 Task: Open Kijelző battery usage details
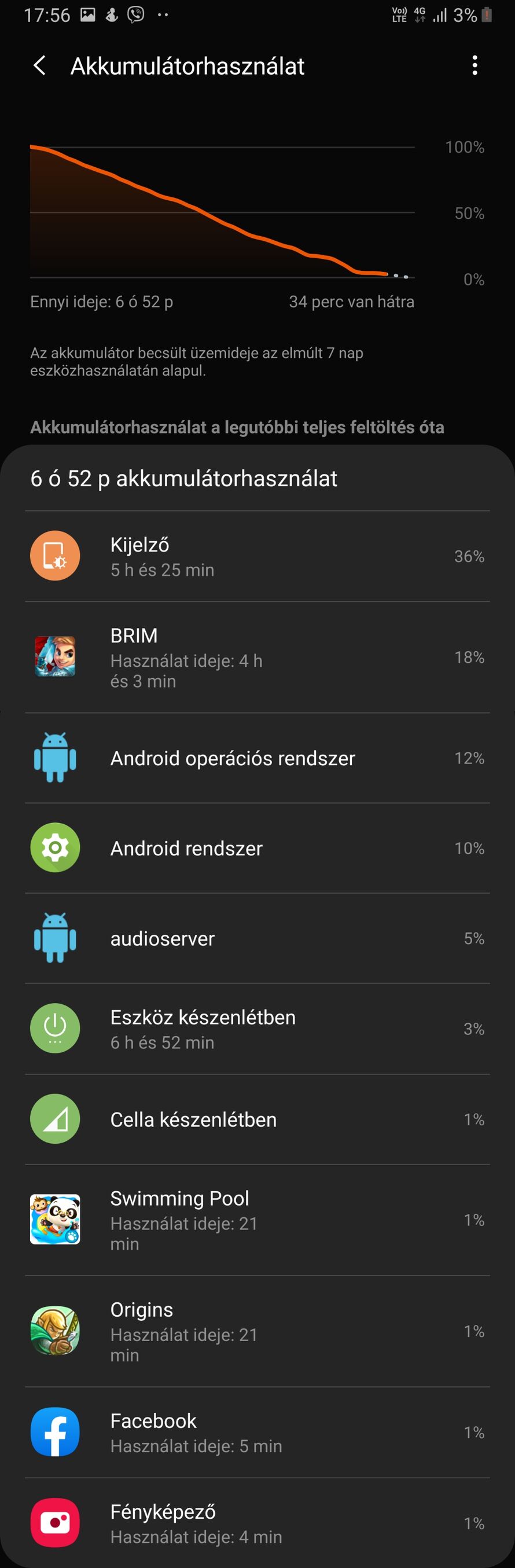point(257,556)
